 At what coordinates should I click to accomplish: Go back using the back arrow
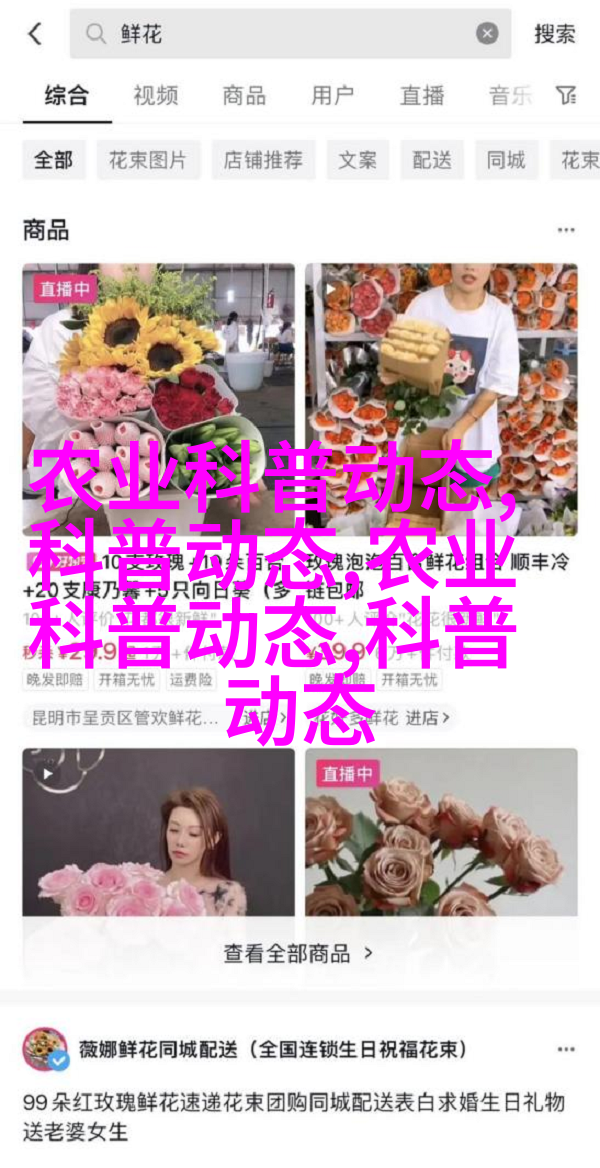[x=36, y=34]
